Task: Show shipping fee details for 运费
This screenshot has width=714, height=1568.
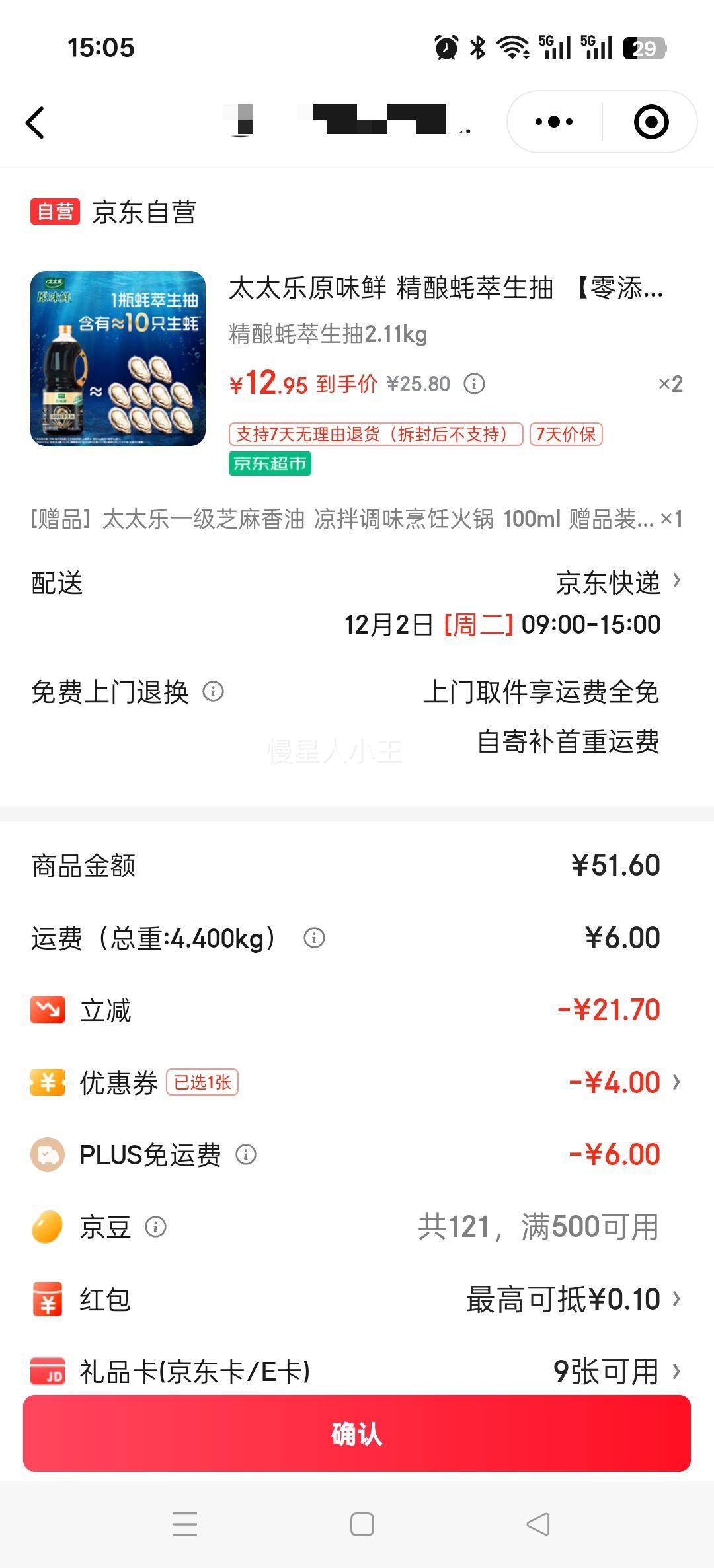Action: tap(314, 938)
